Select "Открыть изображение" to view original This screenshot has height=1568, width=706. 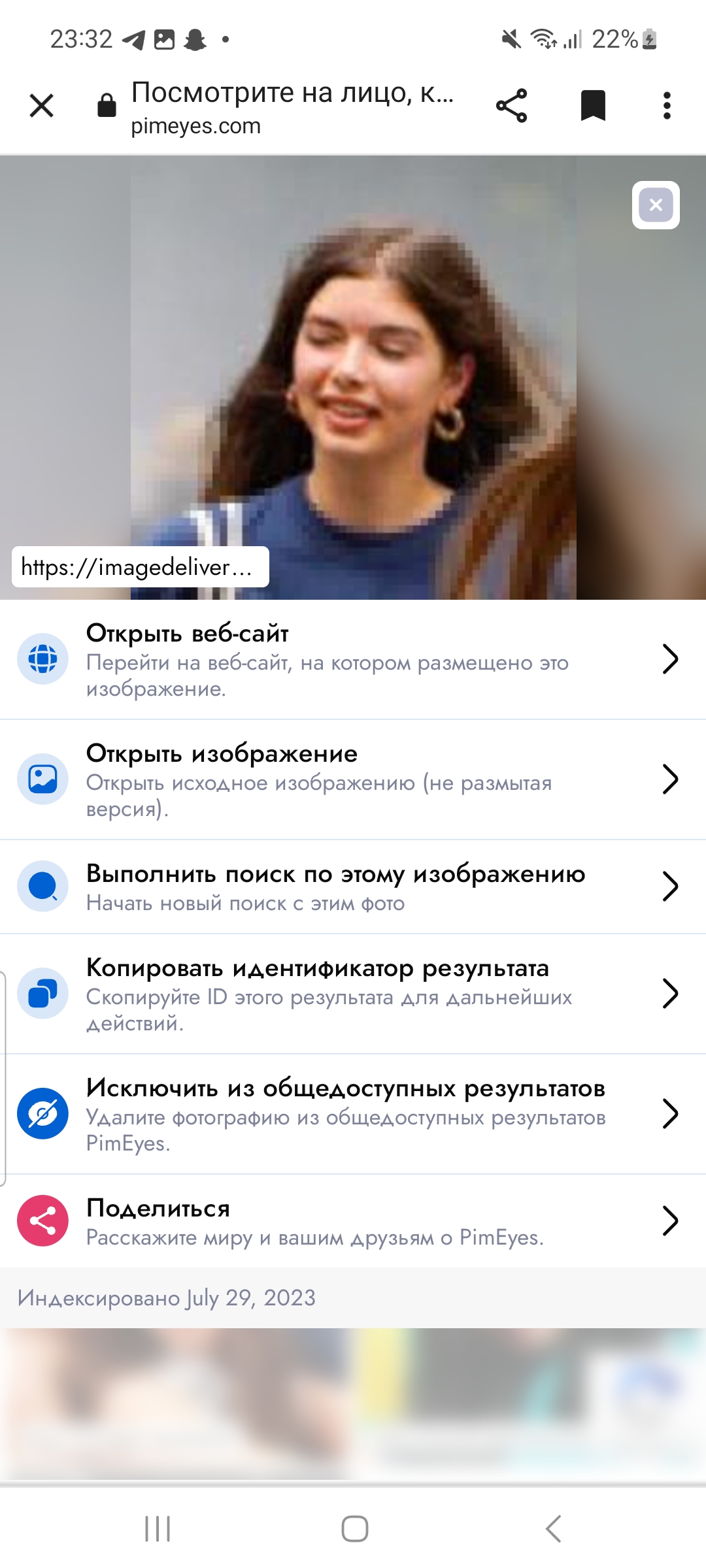click(x=353, y=779)
